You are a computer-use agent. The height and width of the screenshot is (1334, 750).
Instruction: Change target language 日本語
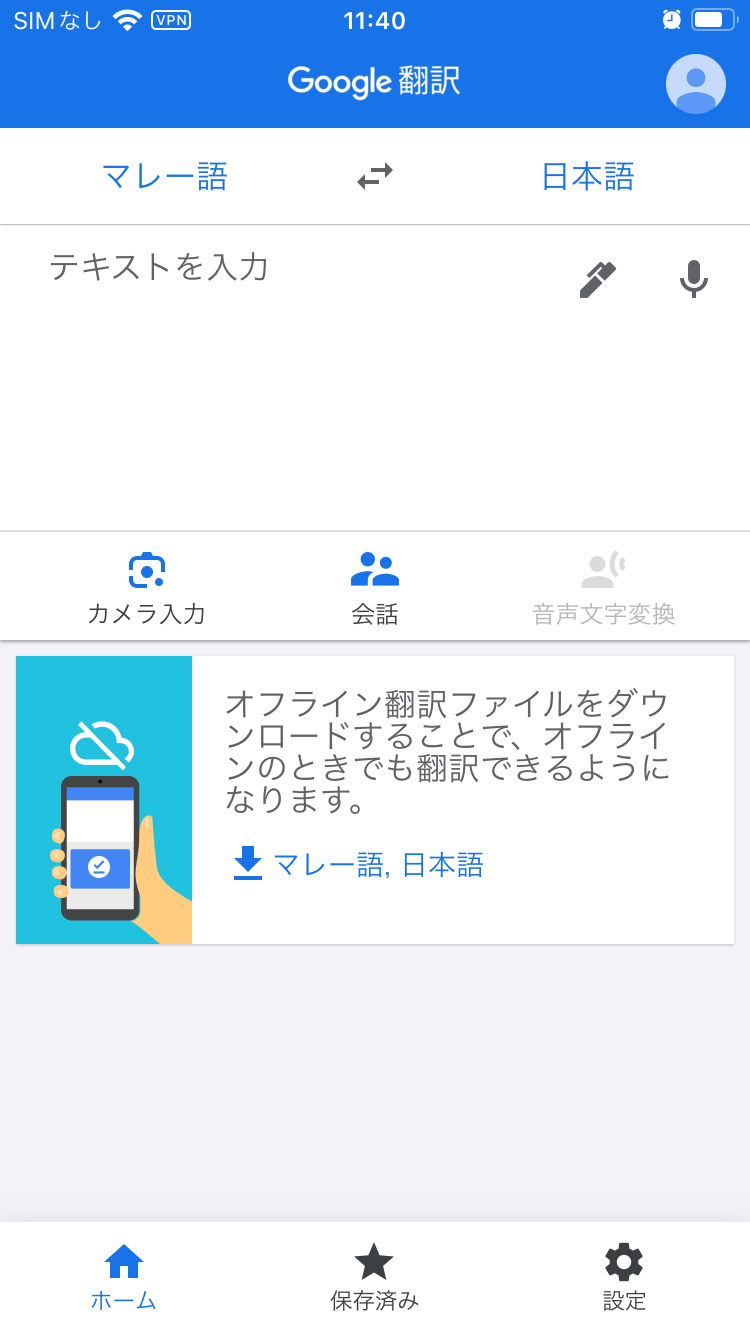(x=588, y=177)
